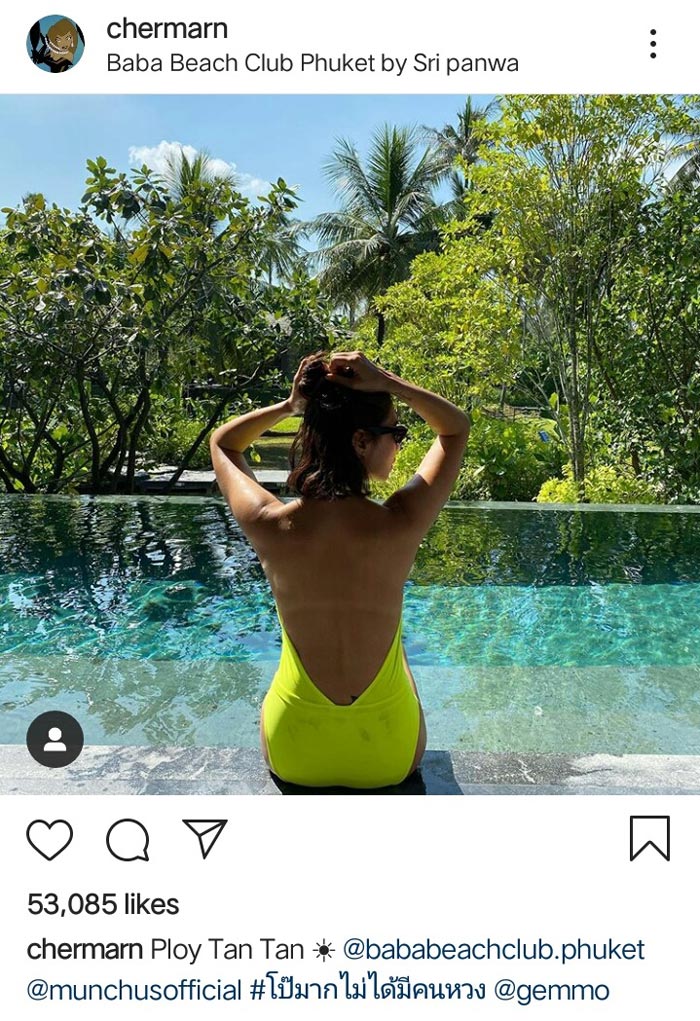Open Baba Beach Club Phuket location
Screen dimensions: 700x1021
tap(312, 63)
